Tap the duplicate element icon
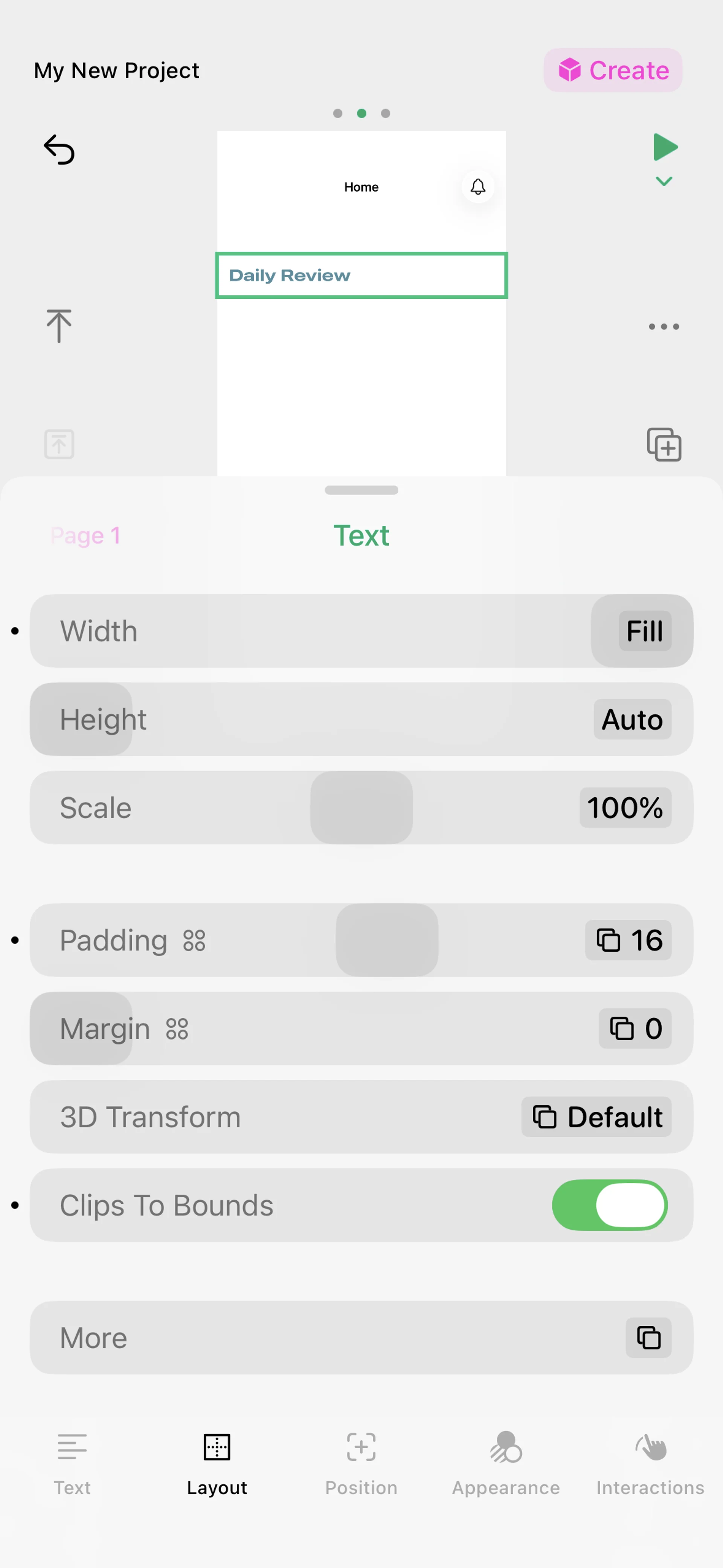Image resolution: width=723 pixels, height=1568 pixels. pos(664,444)
